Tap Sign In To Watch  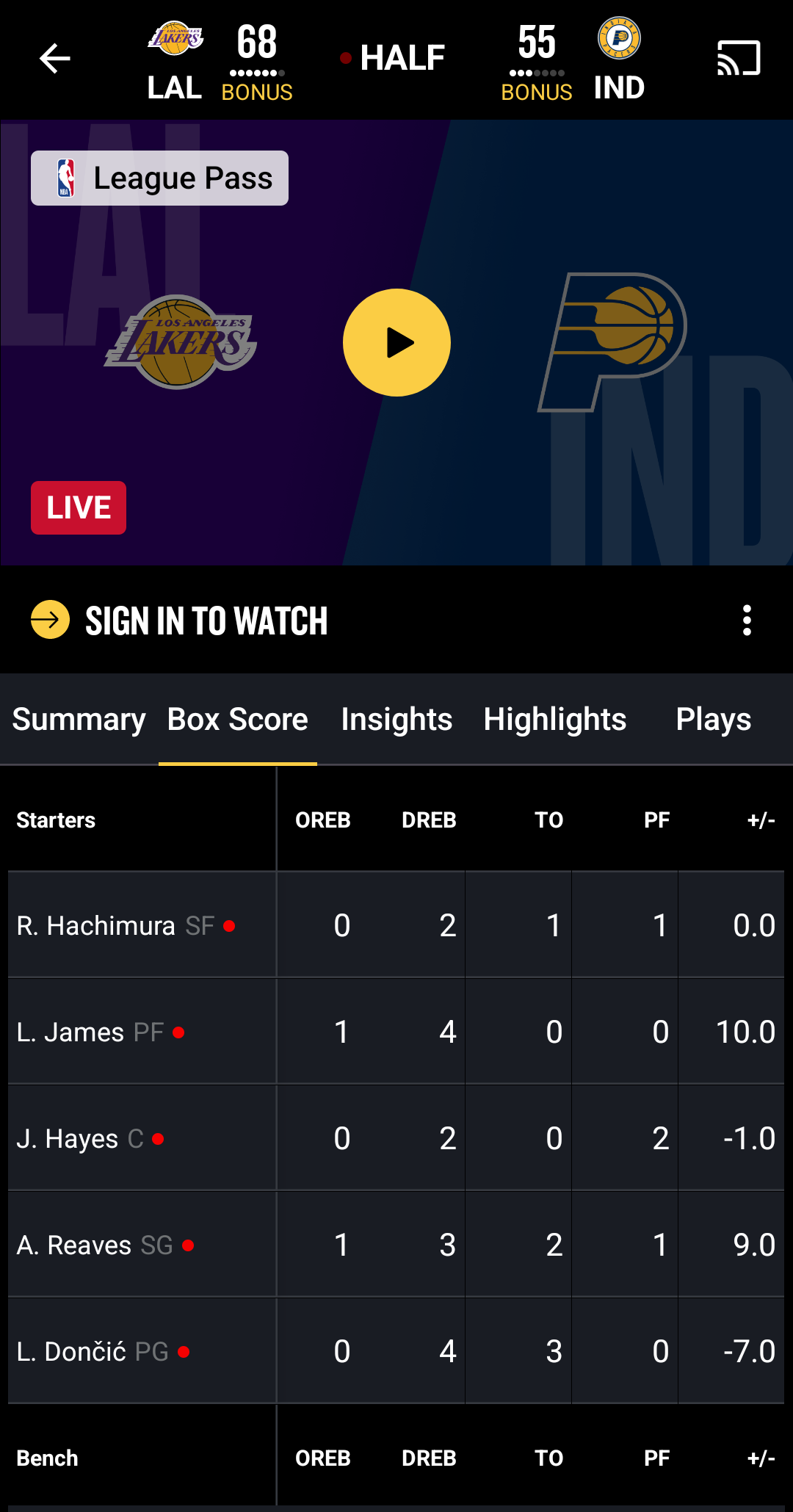[206, 621]
